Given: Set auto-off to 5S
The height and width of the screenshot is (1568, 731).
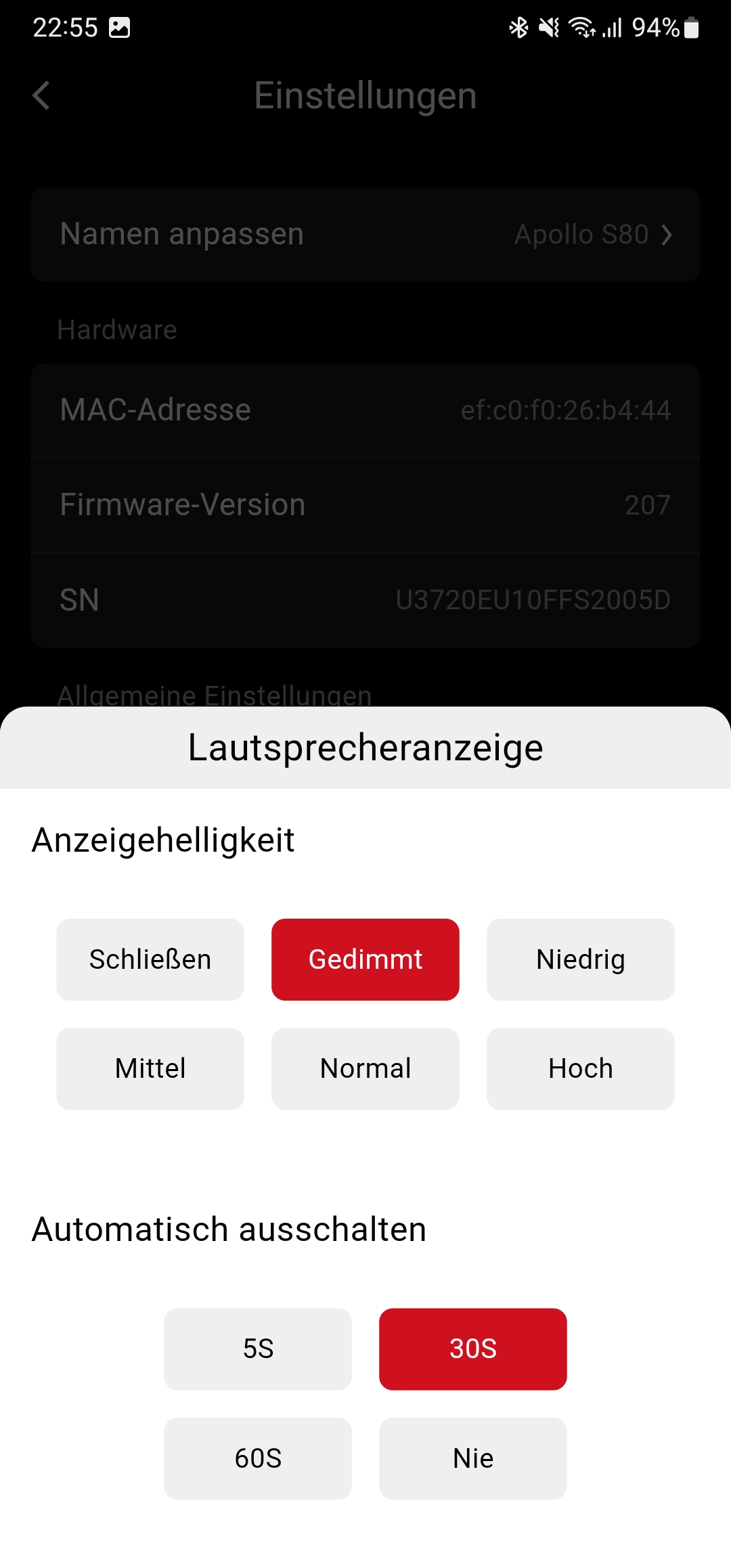Looking at the screenshot, I should tap(258, 1349).
